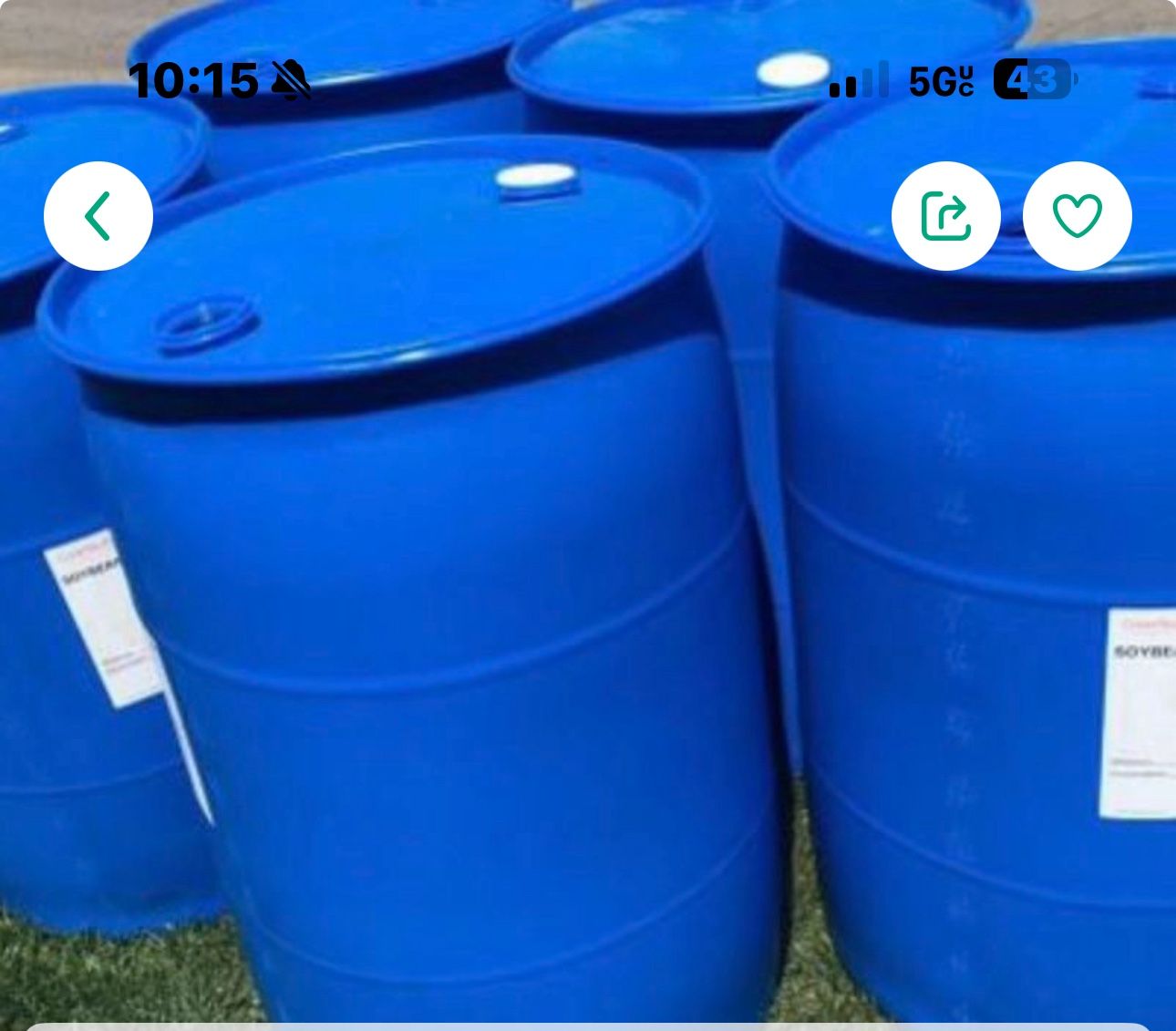
Task: Share this listing
Action: coord(945,216)
